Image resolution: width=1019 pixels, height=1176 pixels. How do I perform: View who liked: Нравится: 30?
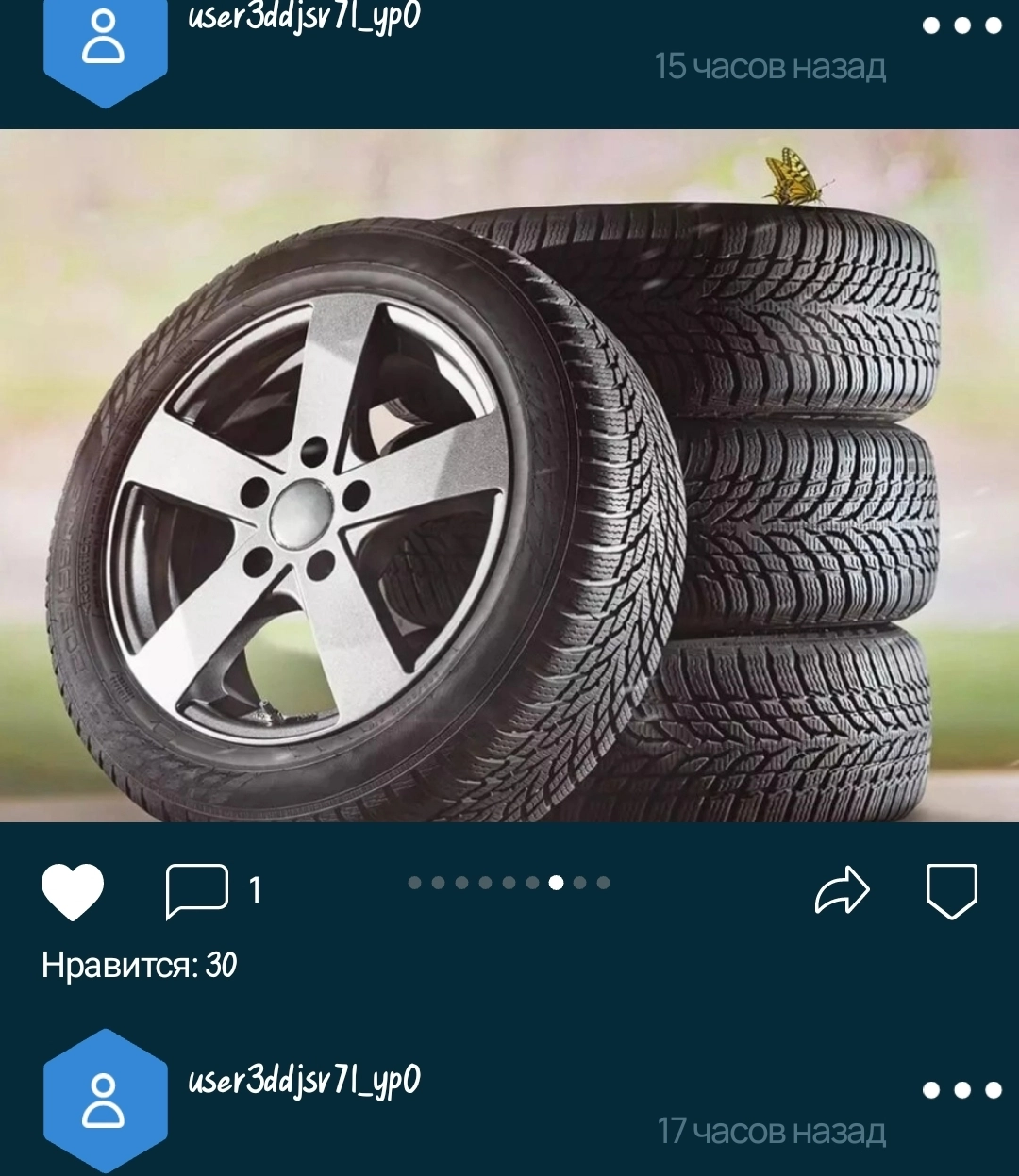[x=139, y=965]
